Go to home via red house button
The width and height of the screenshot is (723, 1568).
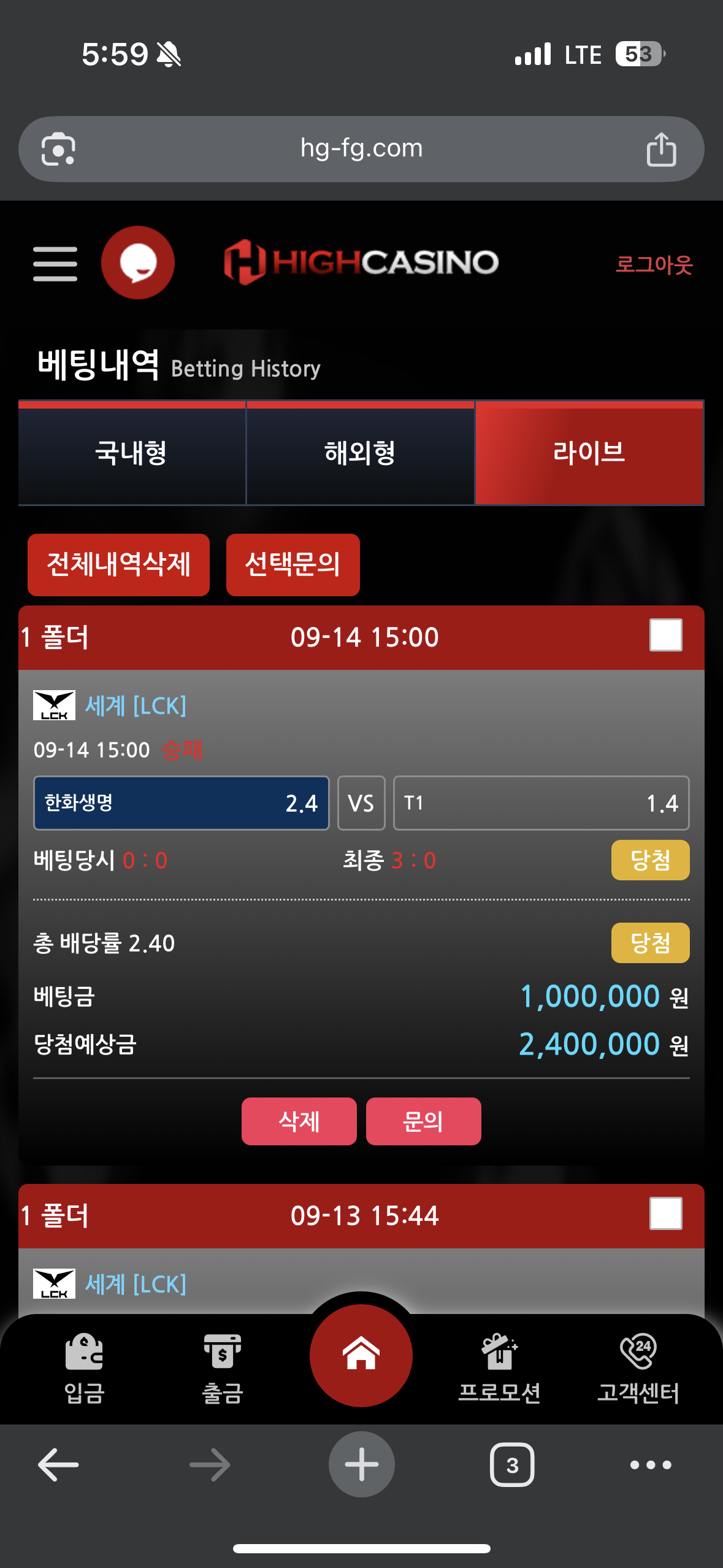tap(361, 1355)
